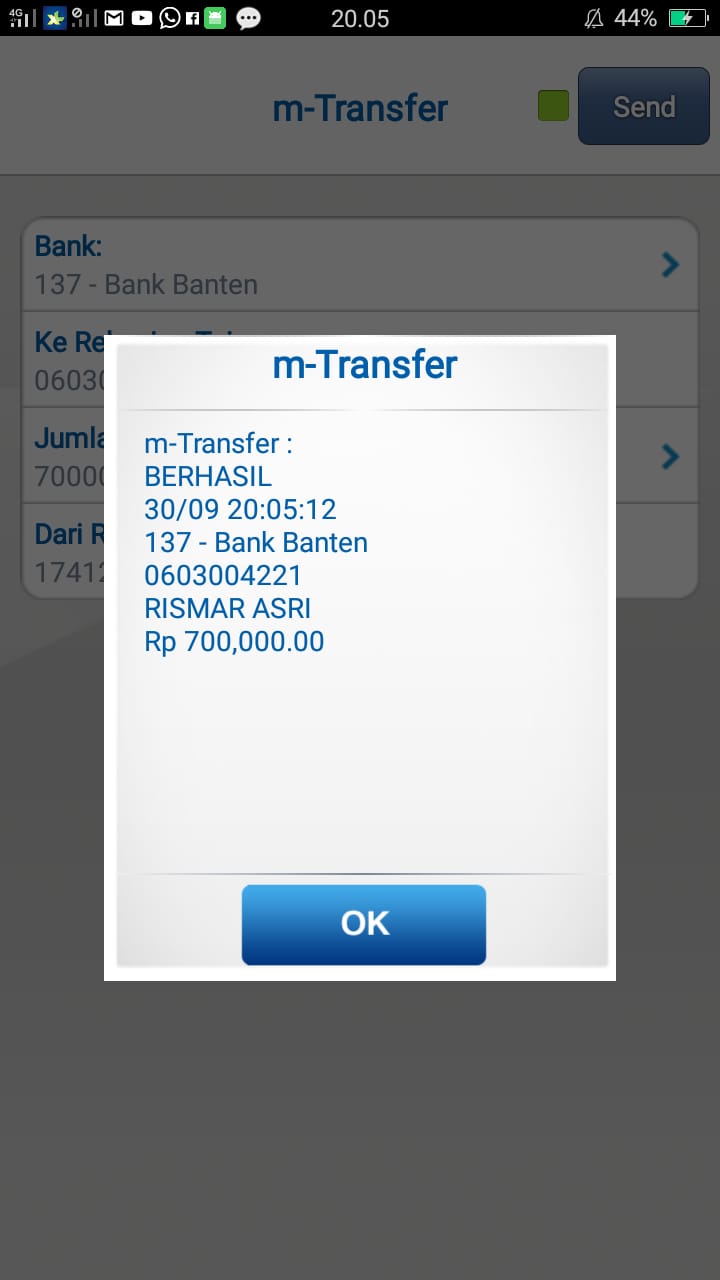The height and width of the screenshot is (1280, 720).
Task: Tap the Send button
Action: tap(643, 107)
